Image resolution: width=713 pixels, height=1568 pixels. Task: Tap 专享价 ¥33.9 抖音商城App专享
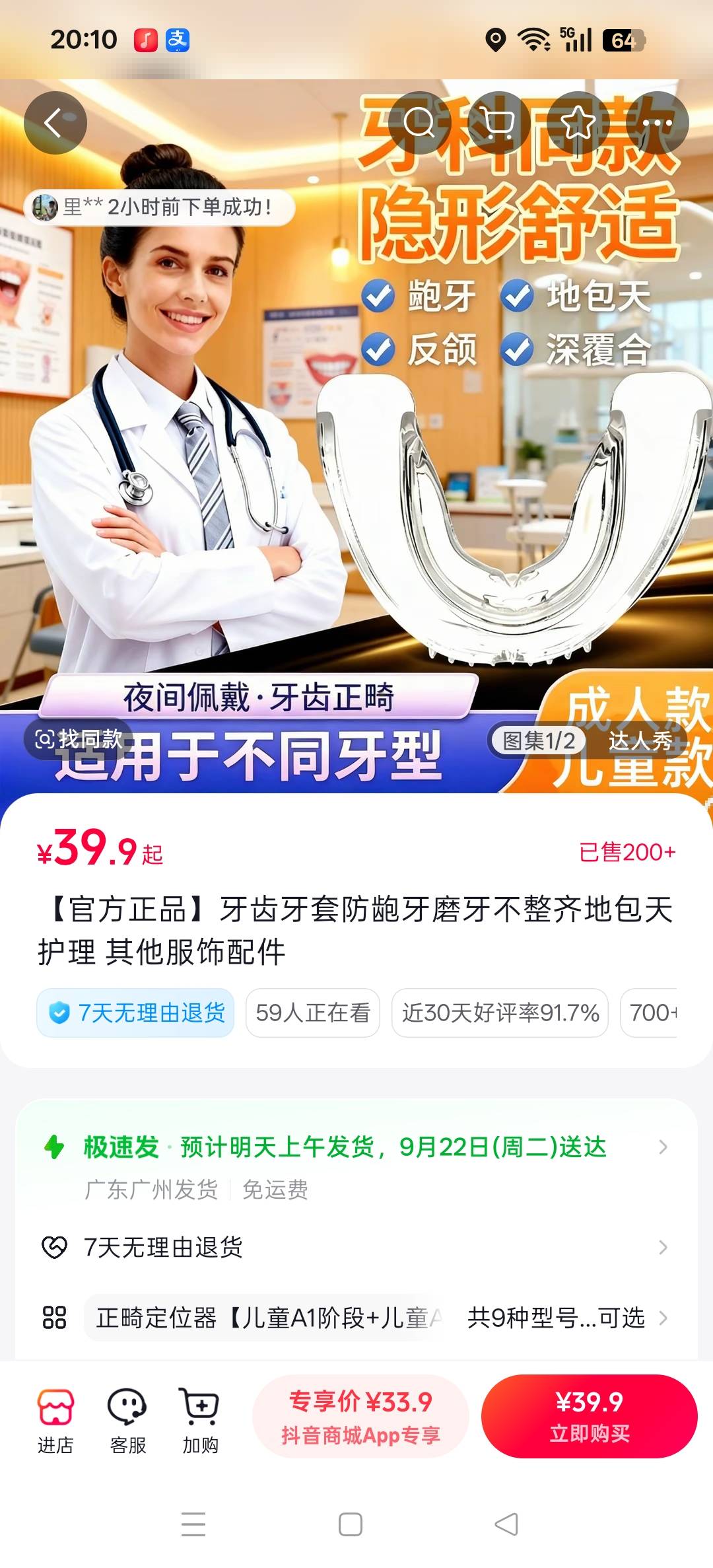[360, 1416]
